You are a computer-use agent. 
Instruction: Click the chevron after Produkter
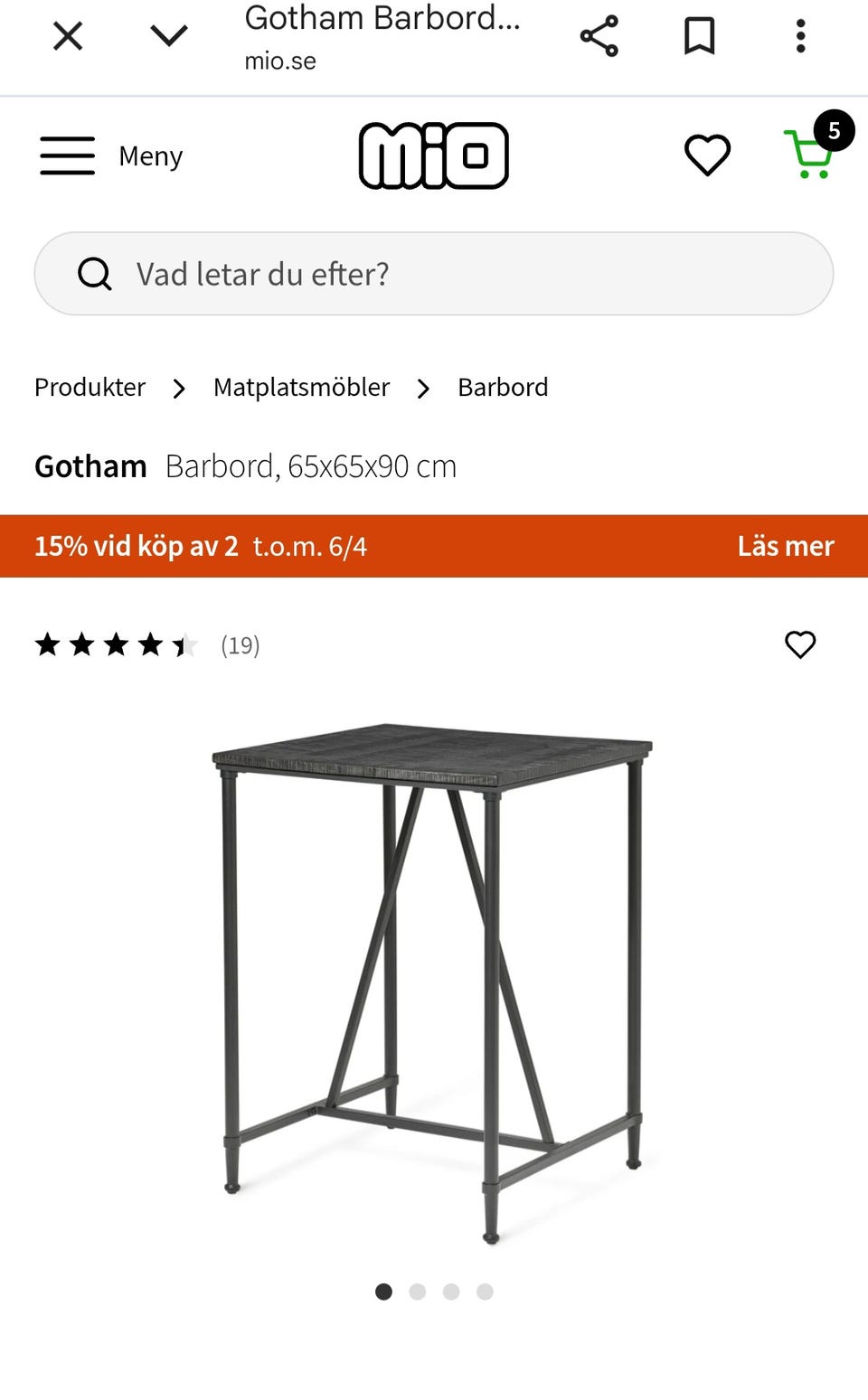click(178, 389)
